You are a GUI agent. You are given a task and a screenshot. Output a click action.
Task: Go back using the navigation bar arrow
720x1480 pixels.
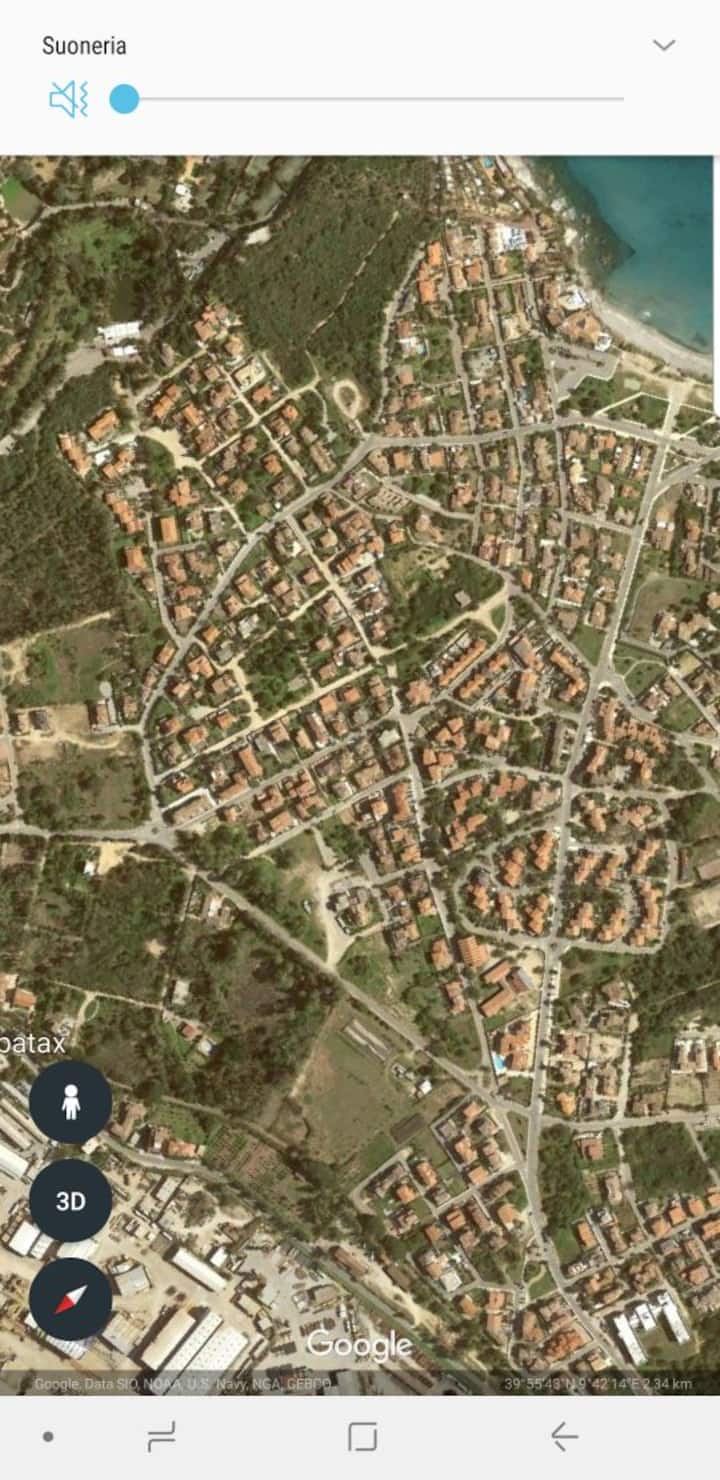[564, 1437]
